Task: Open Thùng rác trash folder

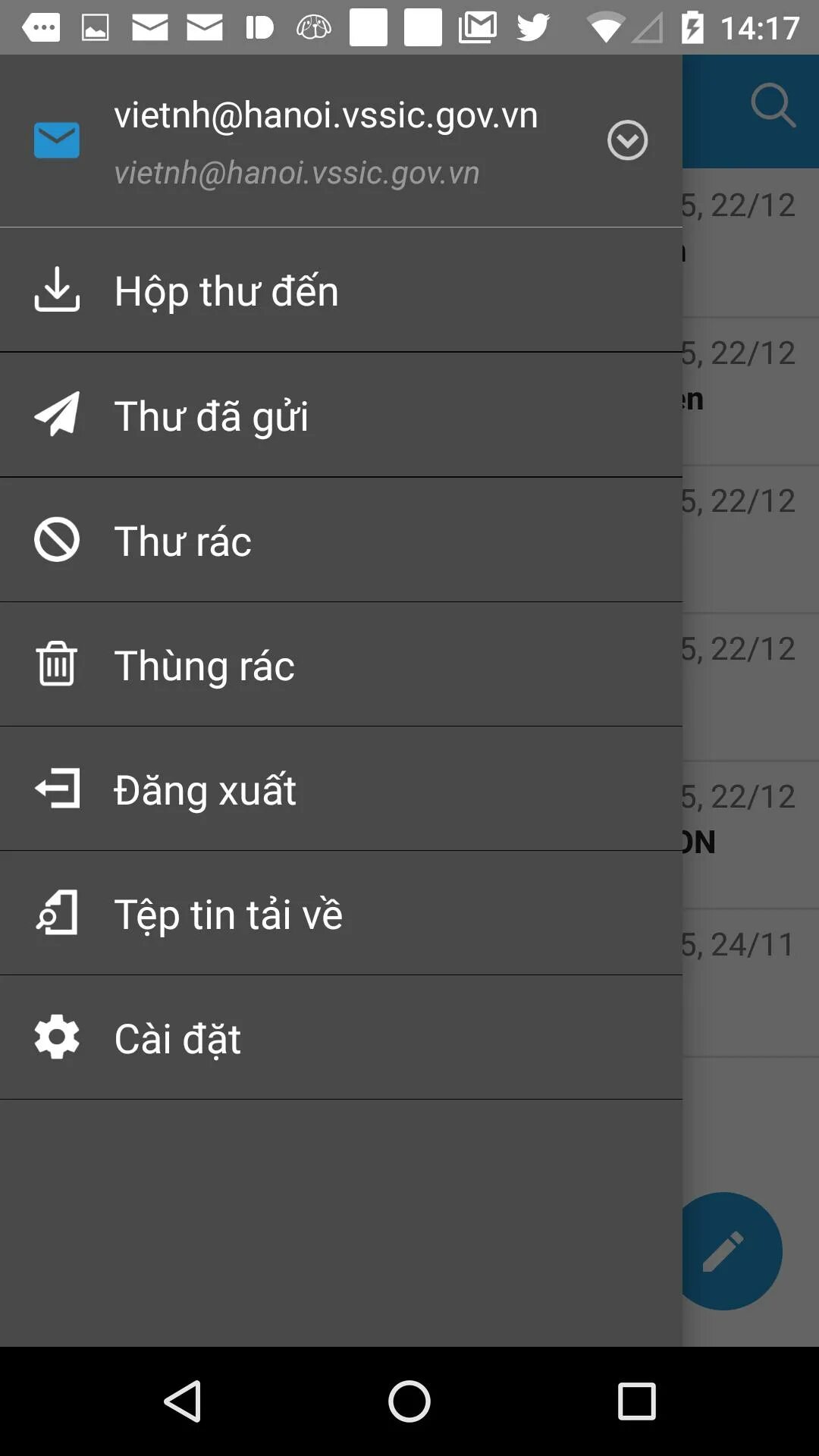Action: click(341, 664)
